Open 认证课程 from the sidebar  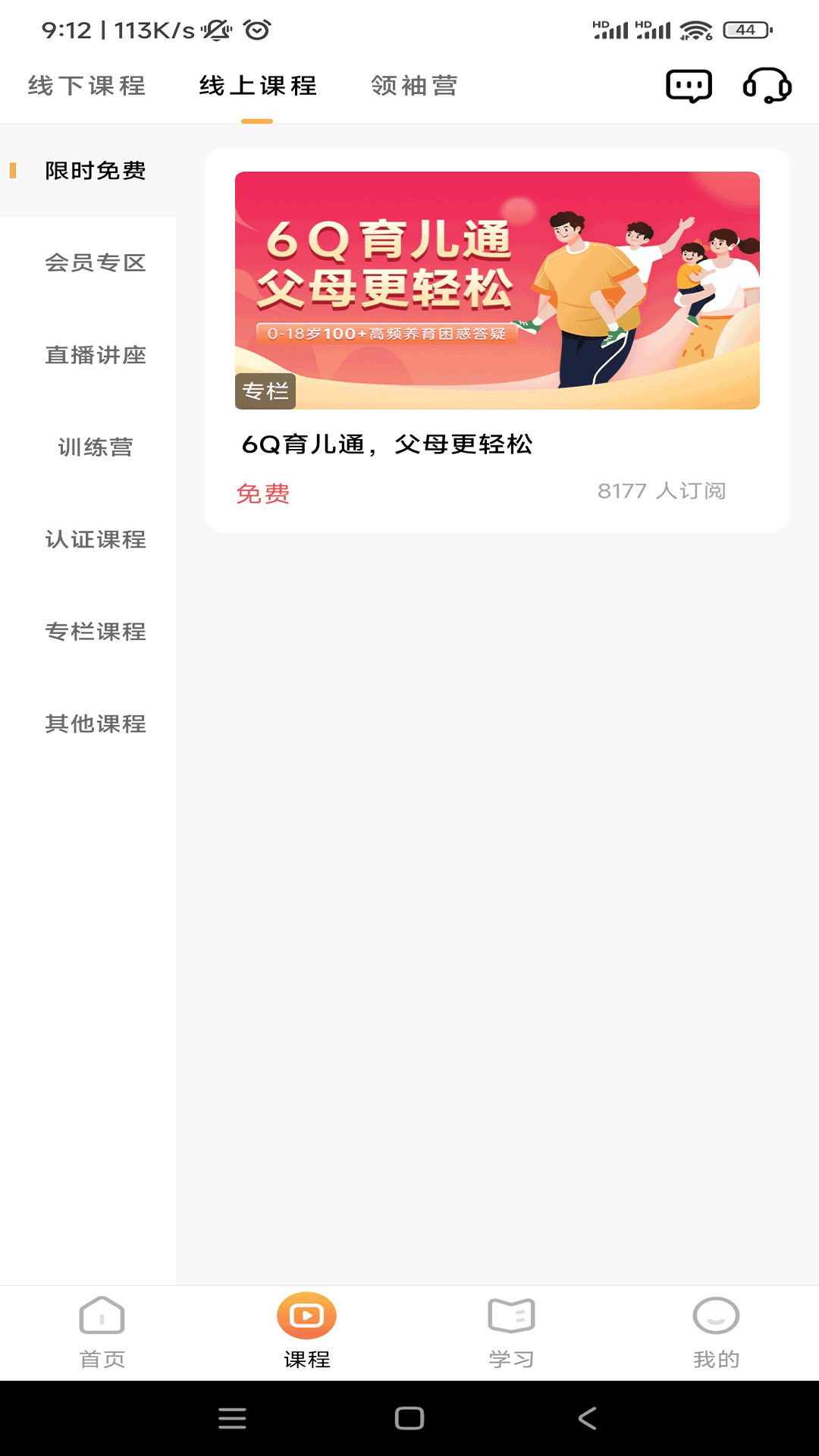[96, 541]
